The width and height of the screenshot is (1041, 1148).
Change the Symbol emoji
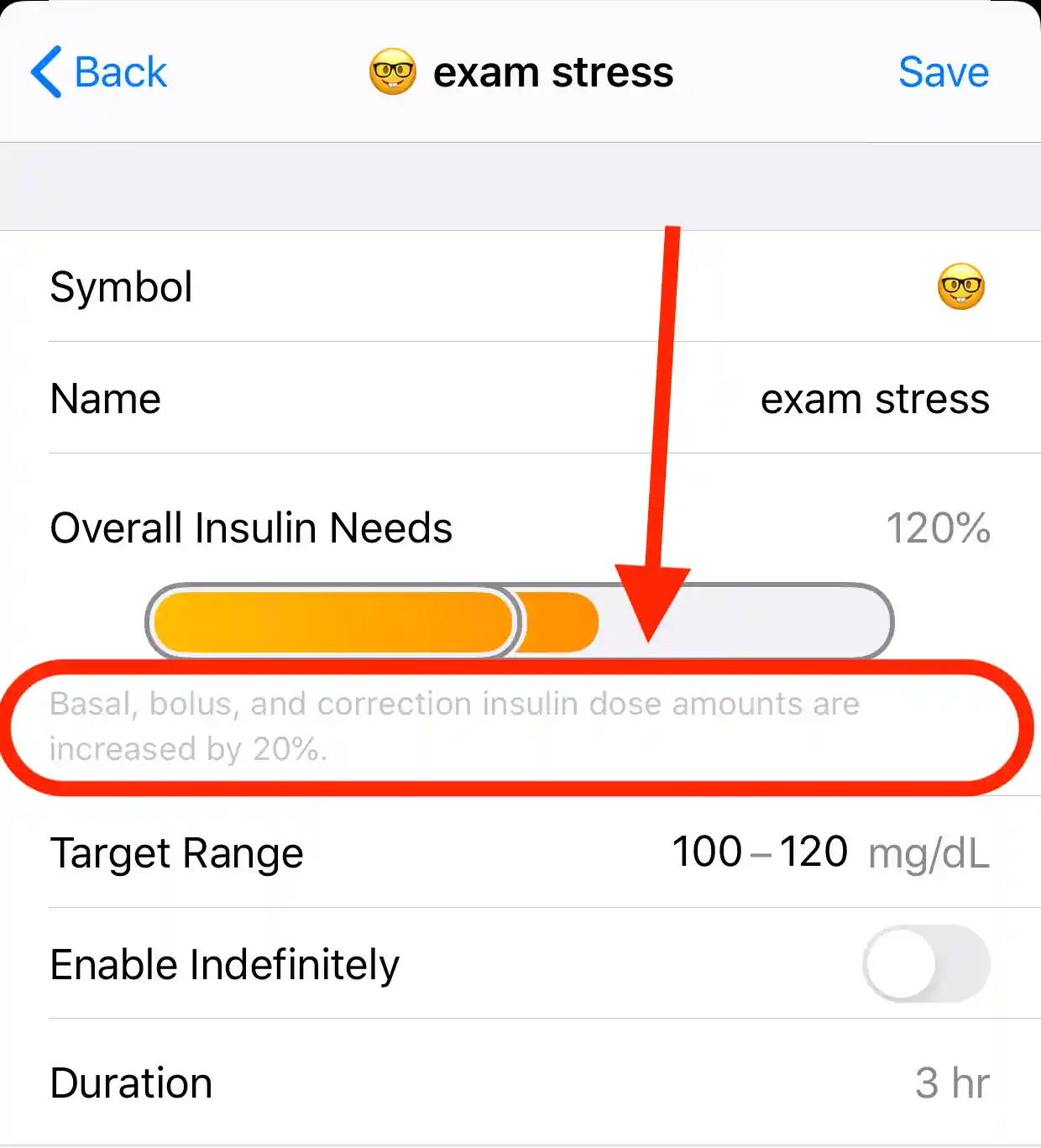960,286
